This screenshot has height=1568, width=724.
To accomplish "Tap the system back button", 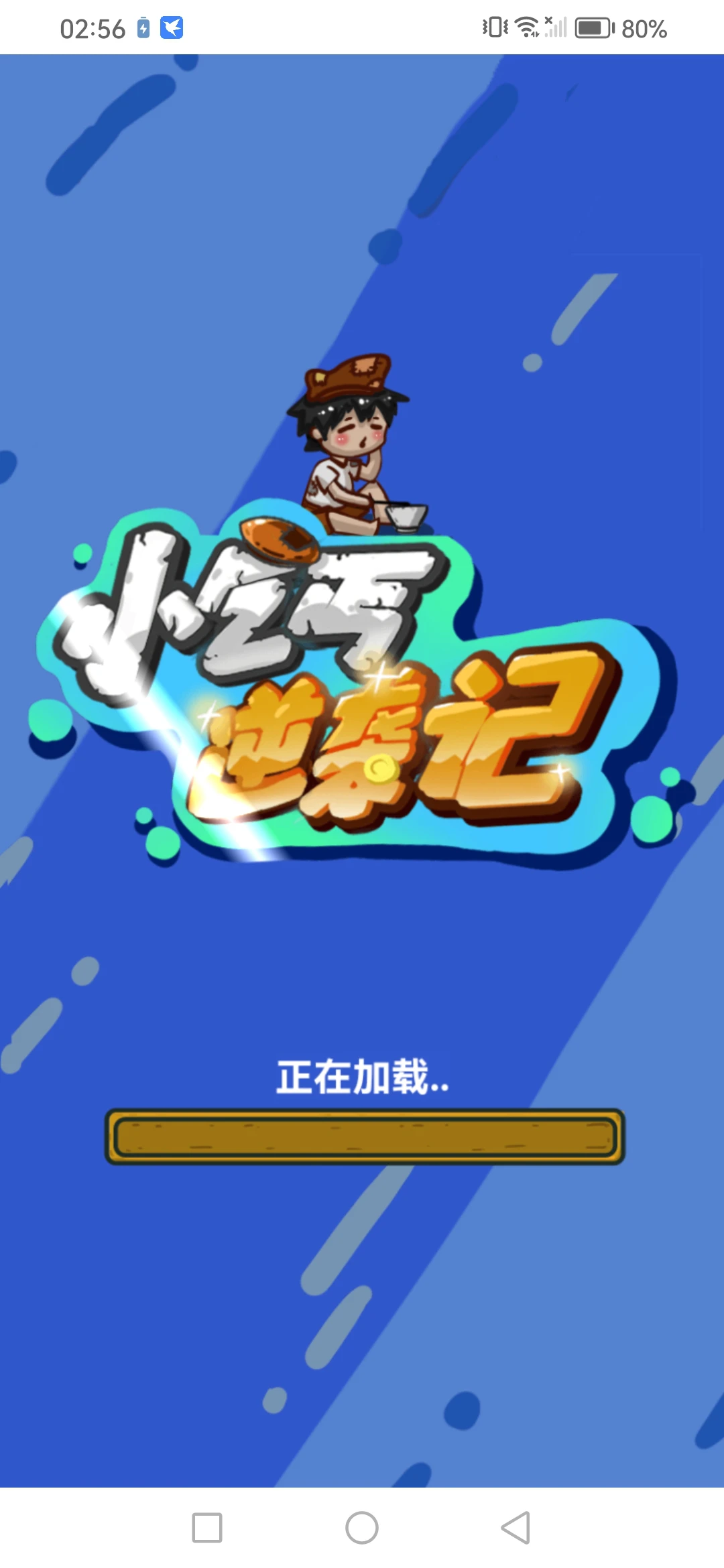I will tap(516, 1527).
